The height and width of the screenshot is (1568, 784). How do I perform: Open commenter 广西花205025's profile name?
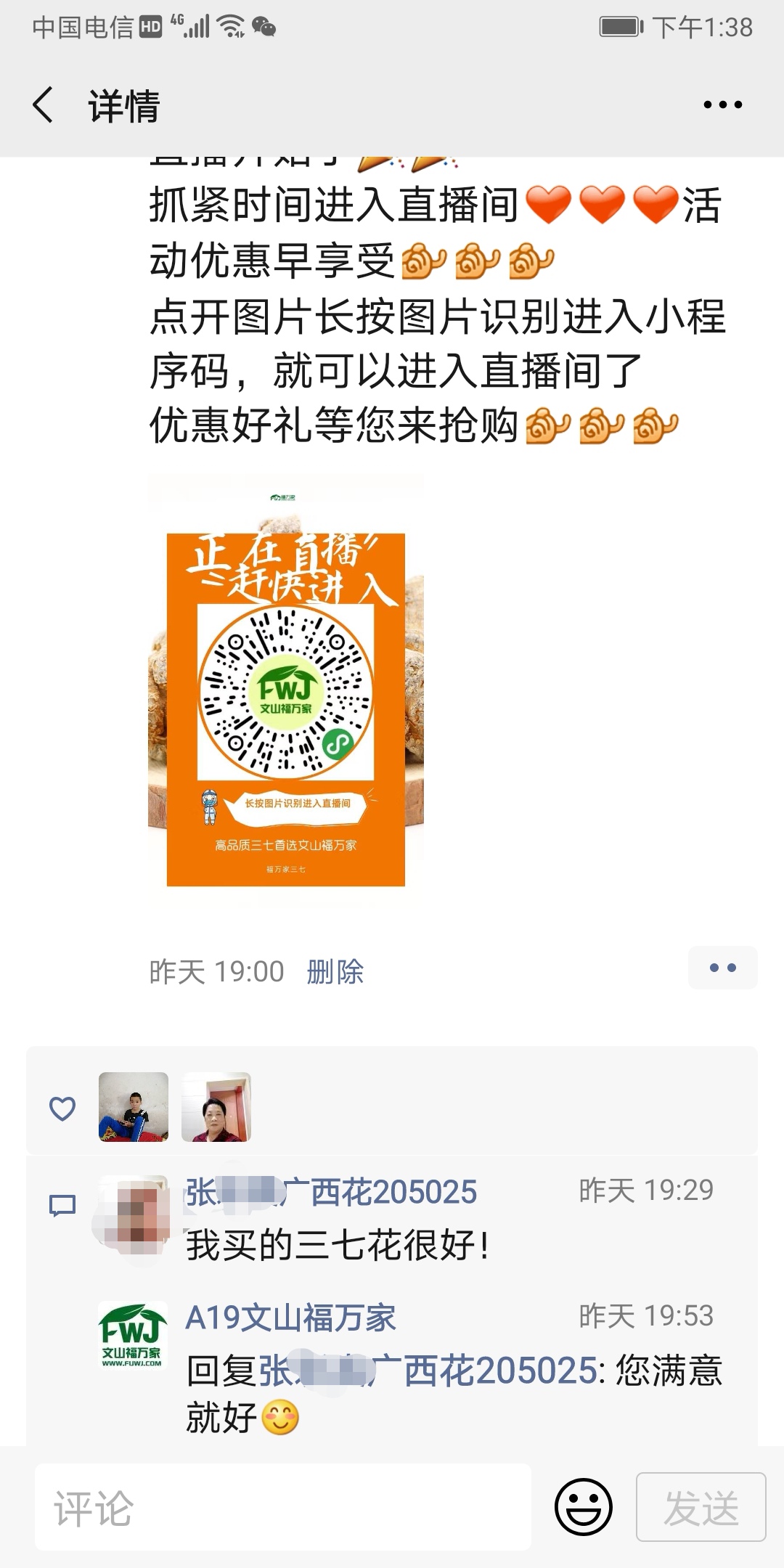[331, 1193]
